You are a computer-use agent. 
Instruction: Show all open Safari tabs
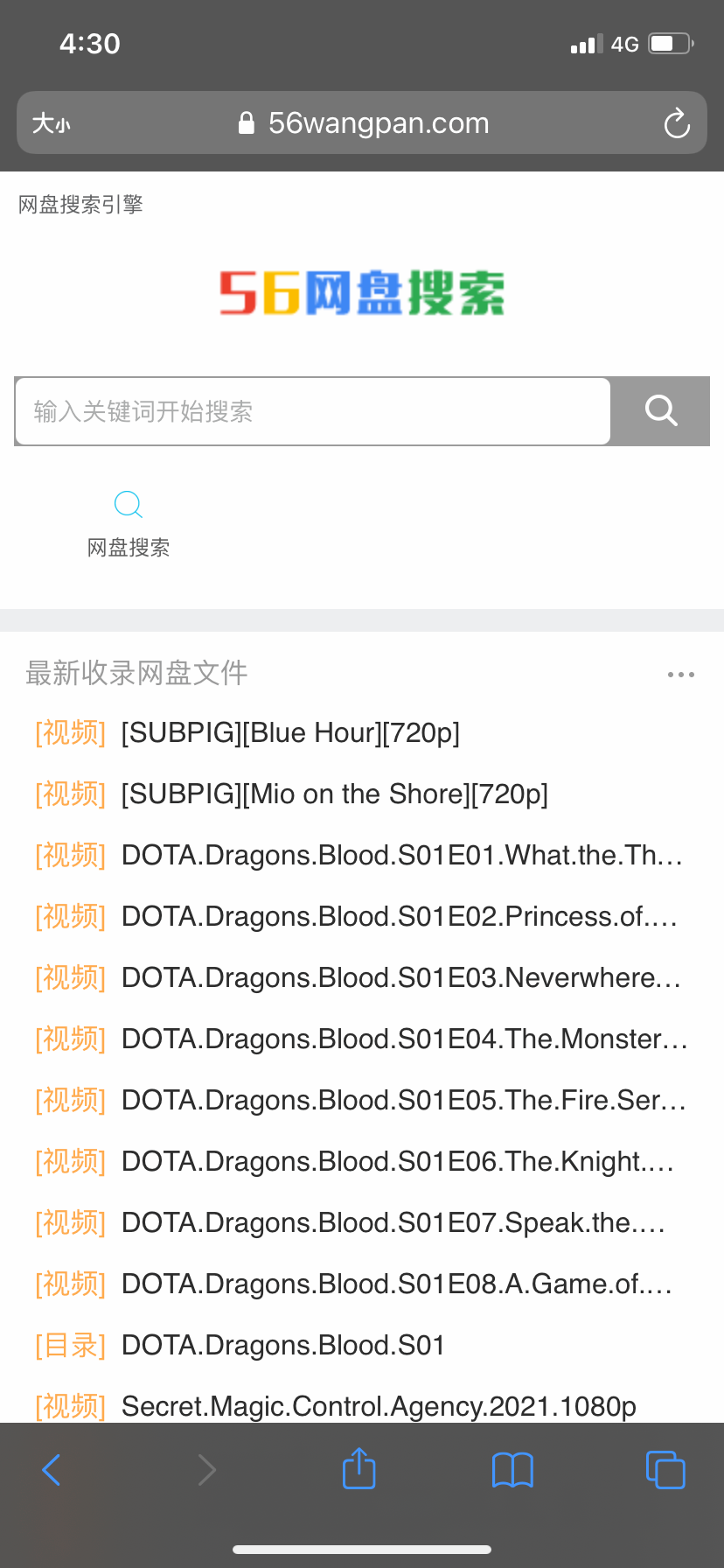tap(665, 1470)
